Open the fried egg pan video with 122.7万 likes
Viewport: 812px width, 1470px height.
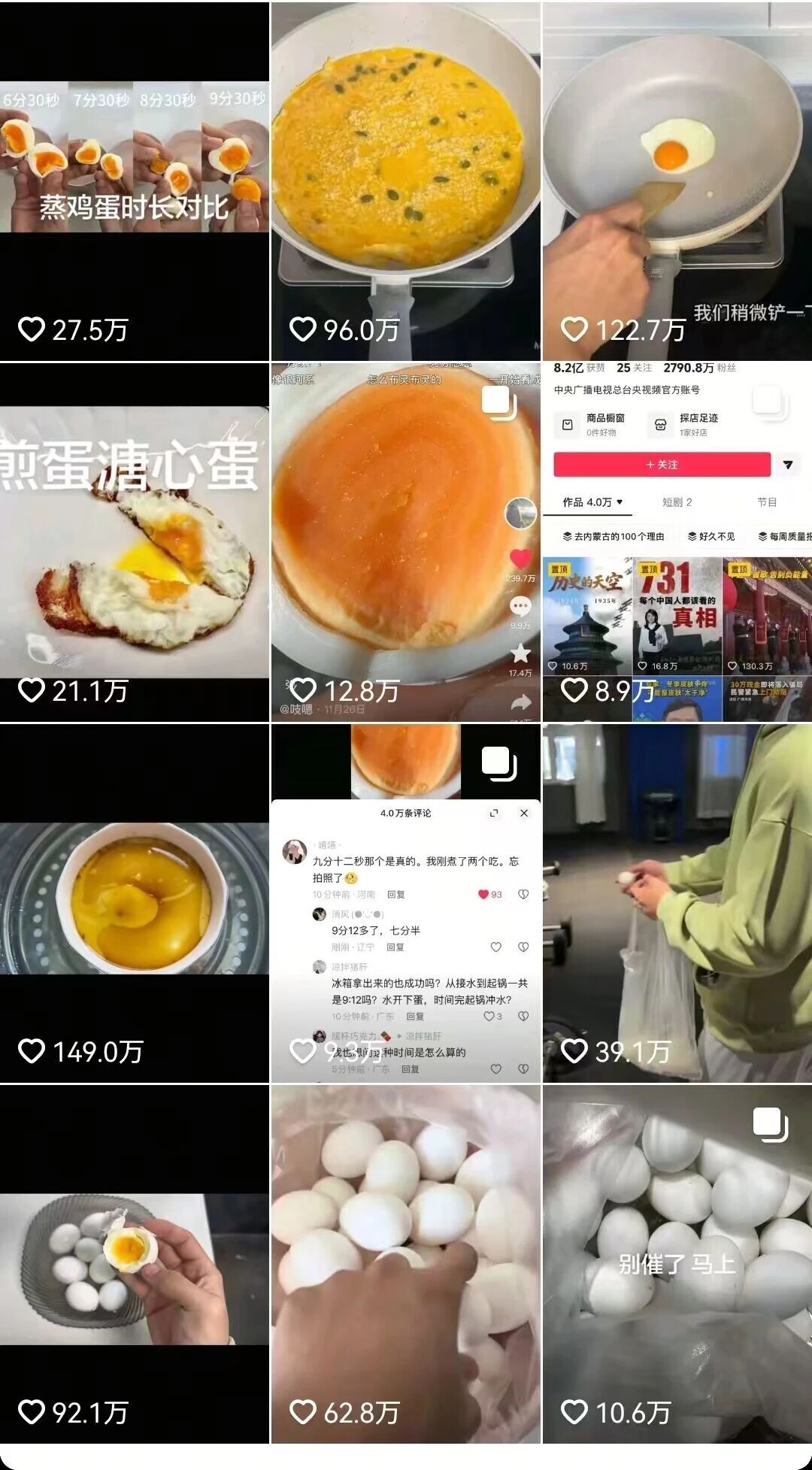677,180
